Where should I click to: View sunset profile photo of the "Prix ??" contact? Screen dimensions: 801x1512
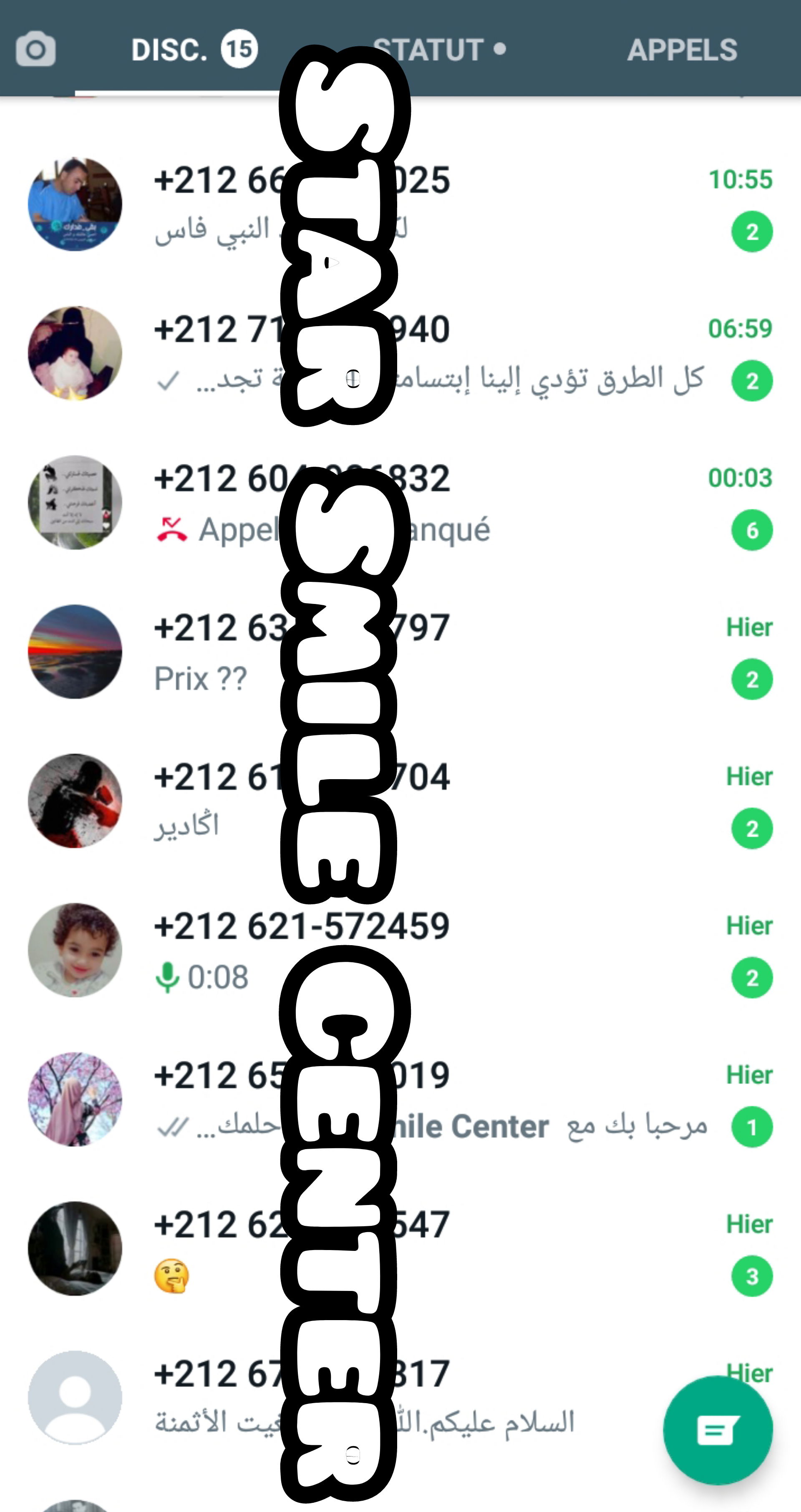75,652
